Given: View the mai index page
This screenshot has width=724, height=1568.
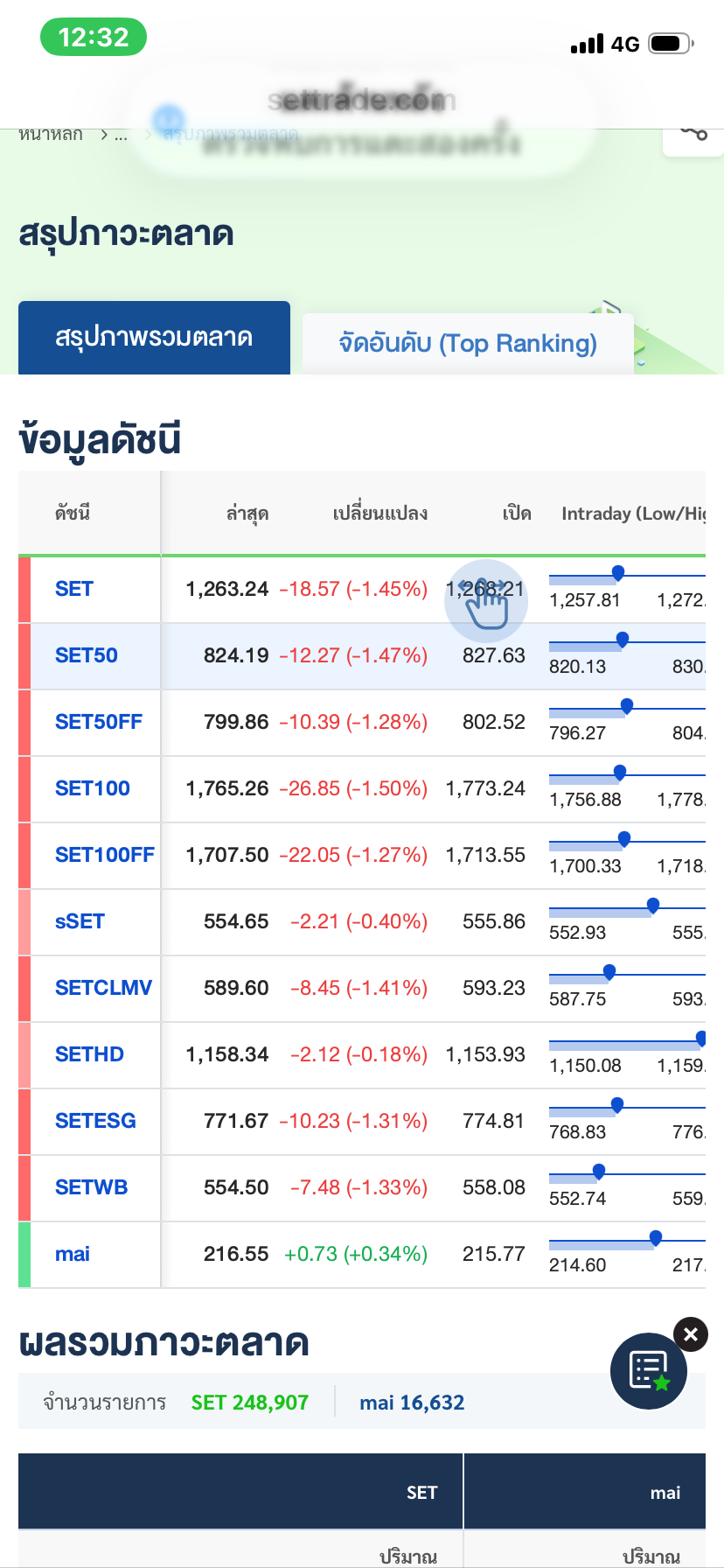Looking at the screenshot, I should pos(73,1254).
